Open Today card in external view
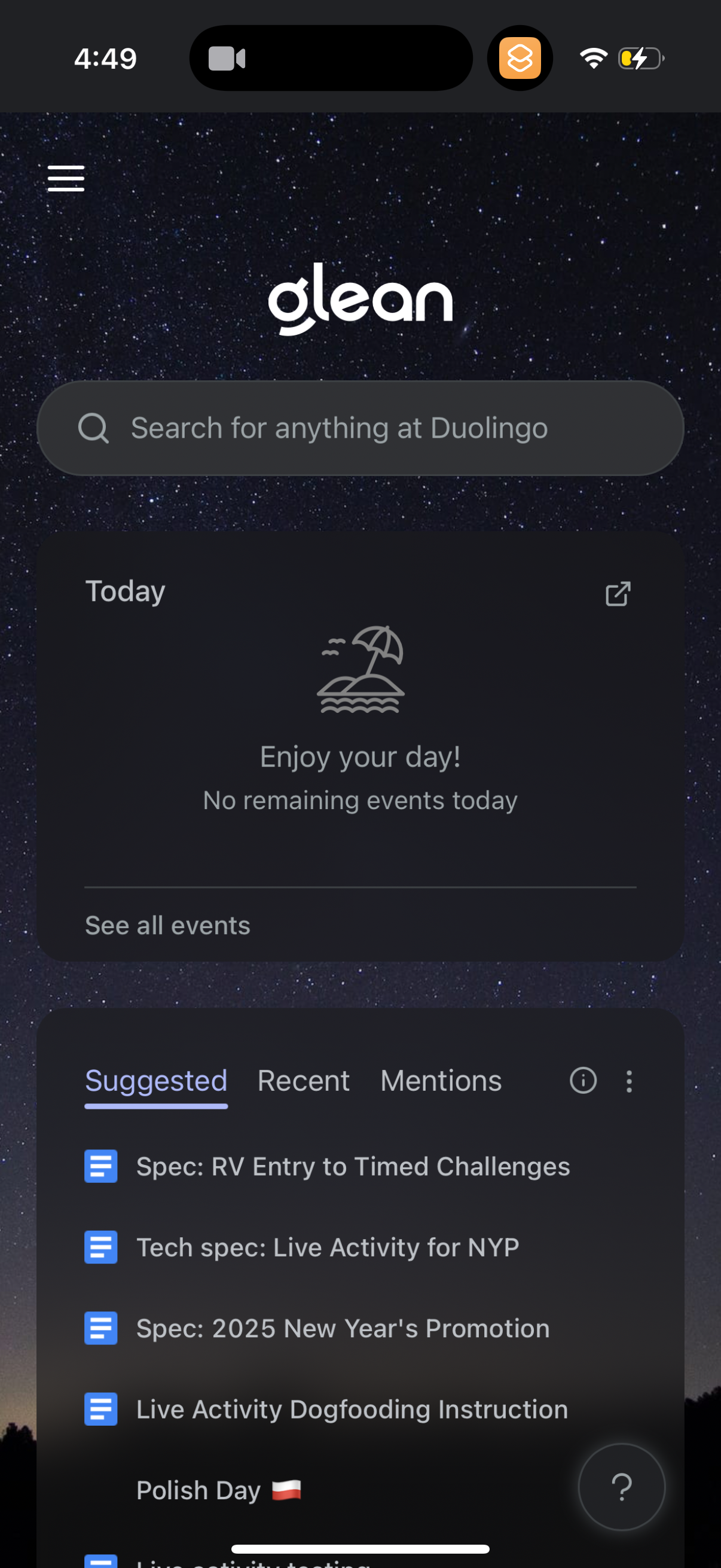Image resolution: width=721 pixels, height=1568 pixels. point(618,593)
